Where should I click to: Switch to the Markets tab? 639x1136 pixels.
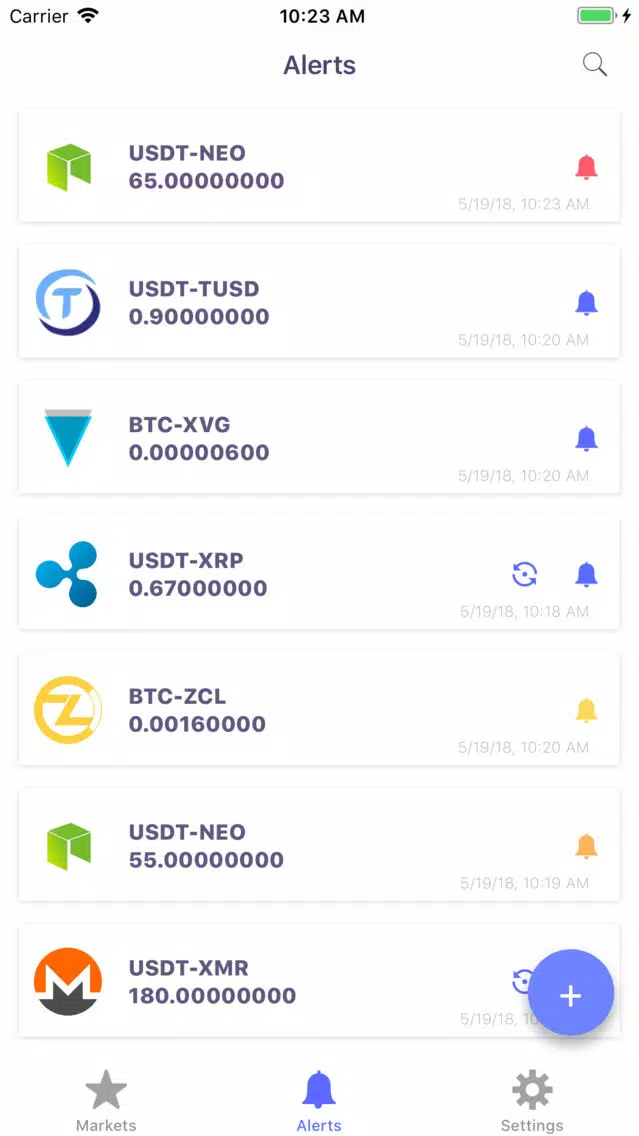[x=106, y=1100]
